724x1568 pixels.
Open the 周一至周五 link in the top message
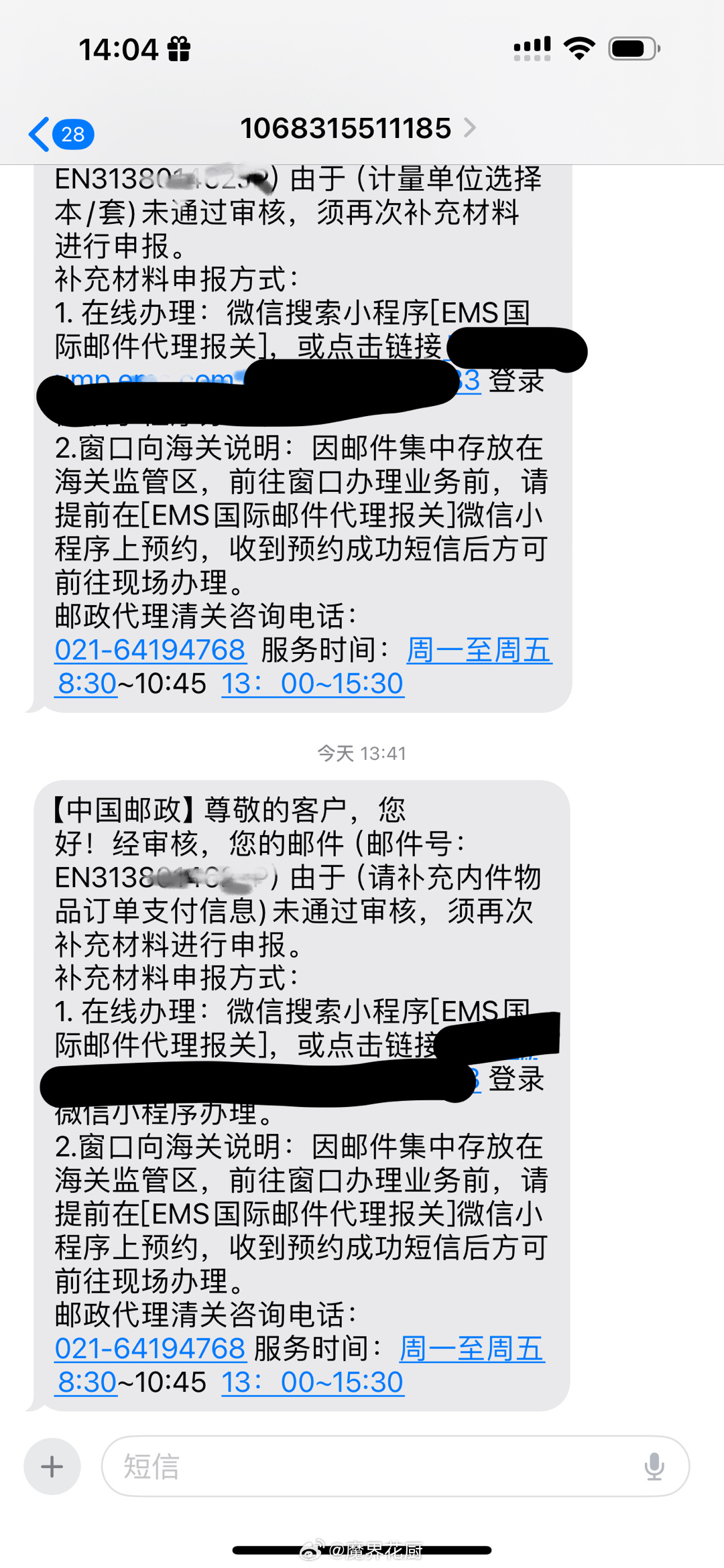tap(479, 650)
